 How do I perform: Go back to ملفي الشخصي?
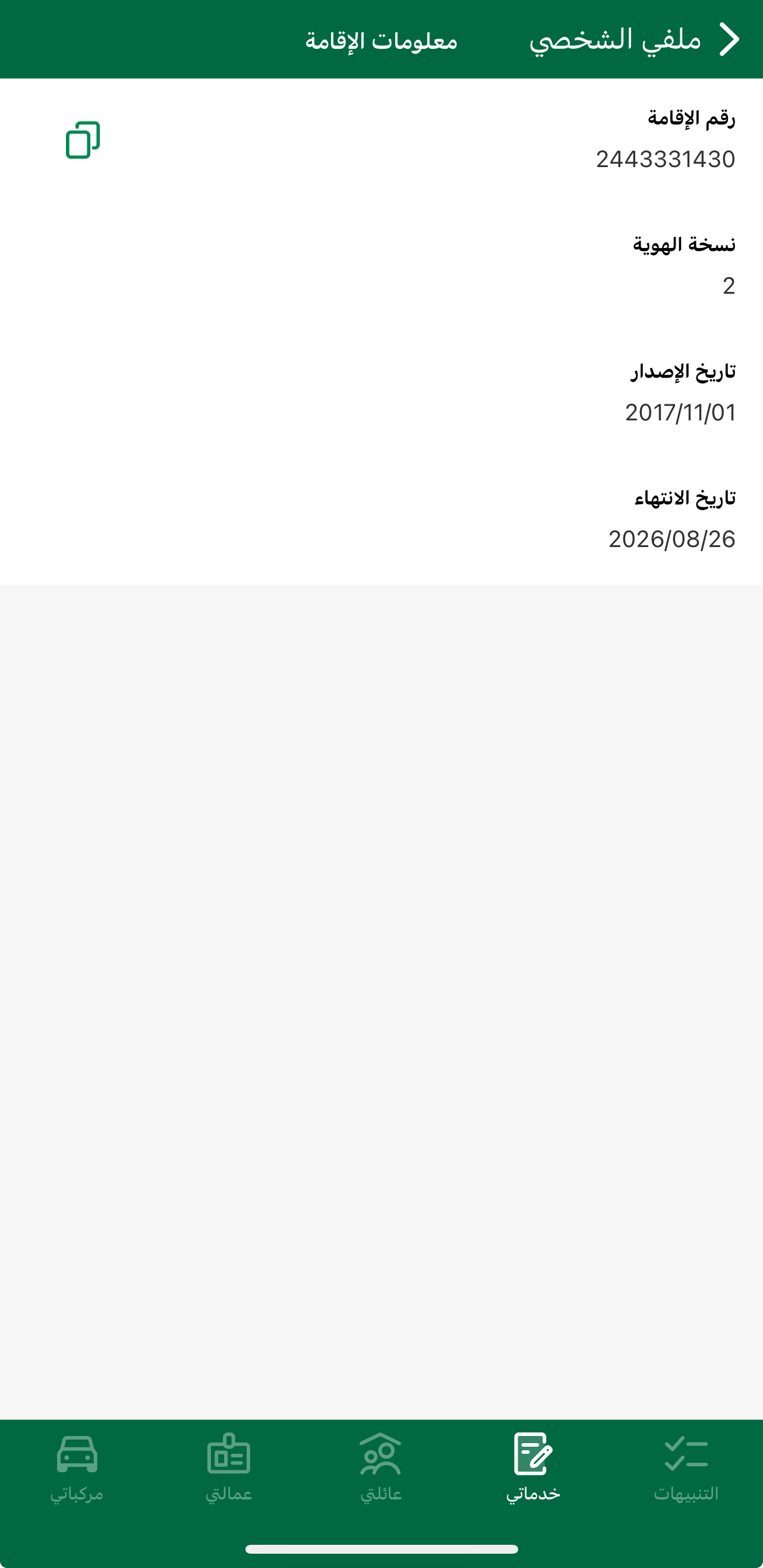point(729,40)
